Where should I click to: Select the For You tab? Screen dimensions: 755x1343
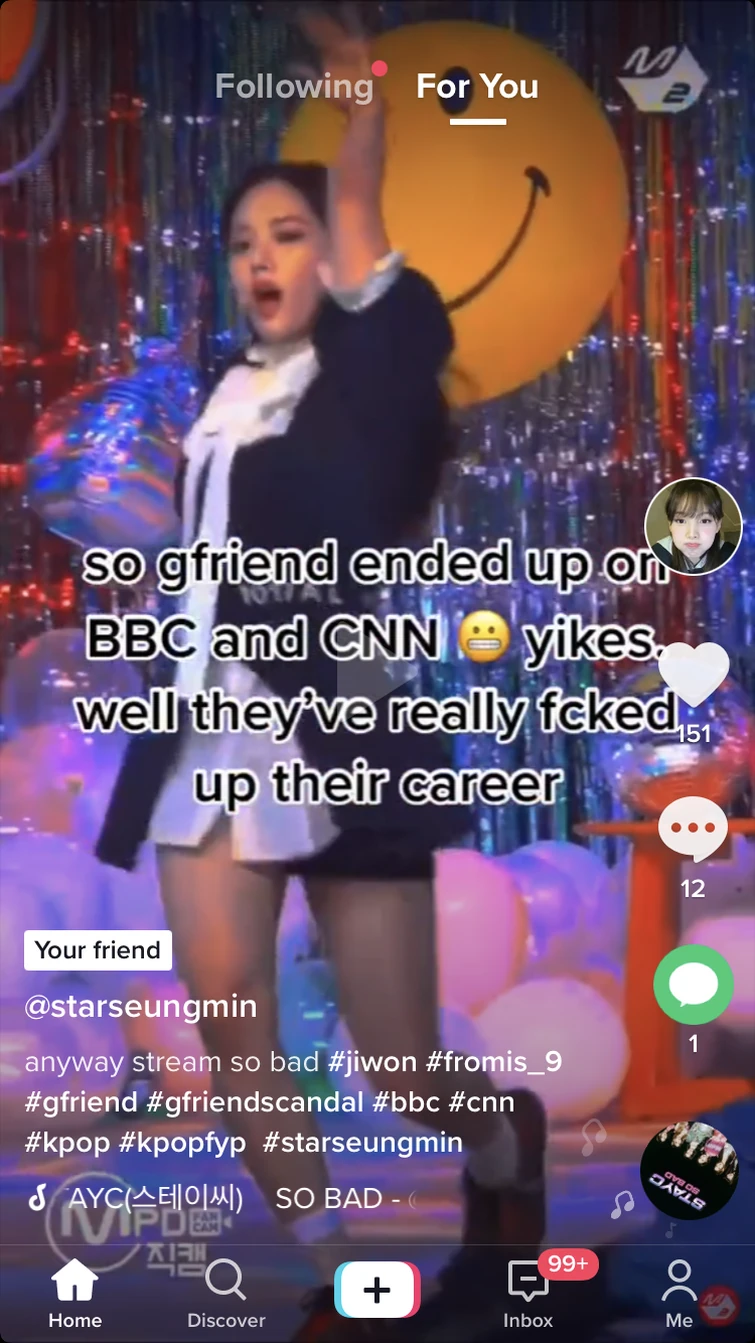(x=477, y=87)
